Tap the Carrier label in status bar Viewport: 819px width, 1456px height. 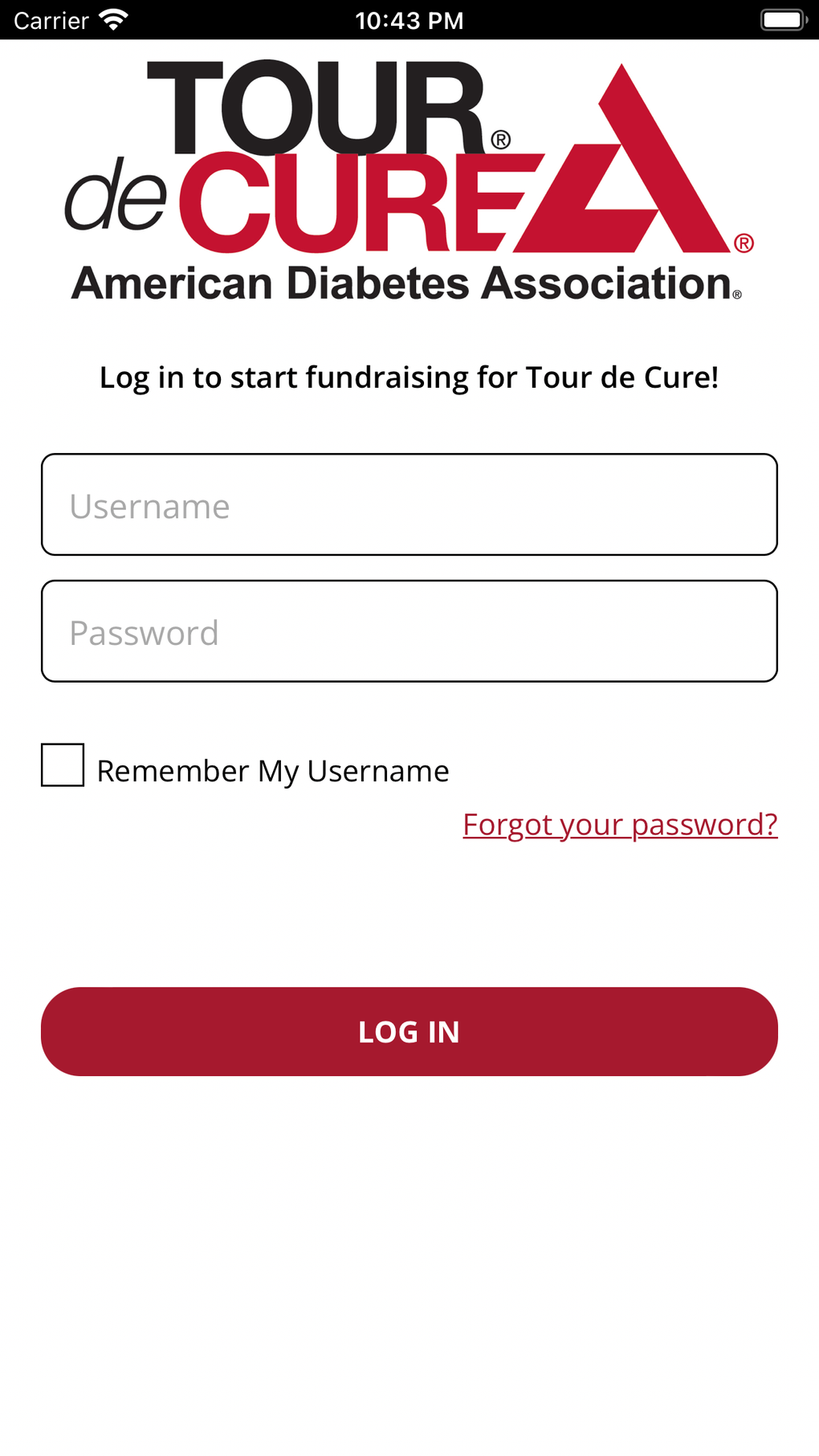click(50, 19)
